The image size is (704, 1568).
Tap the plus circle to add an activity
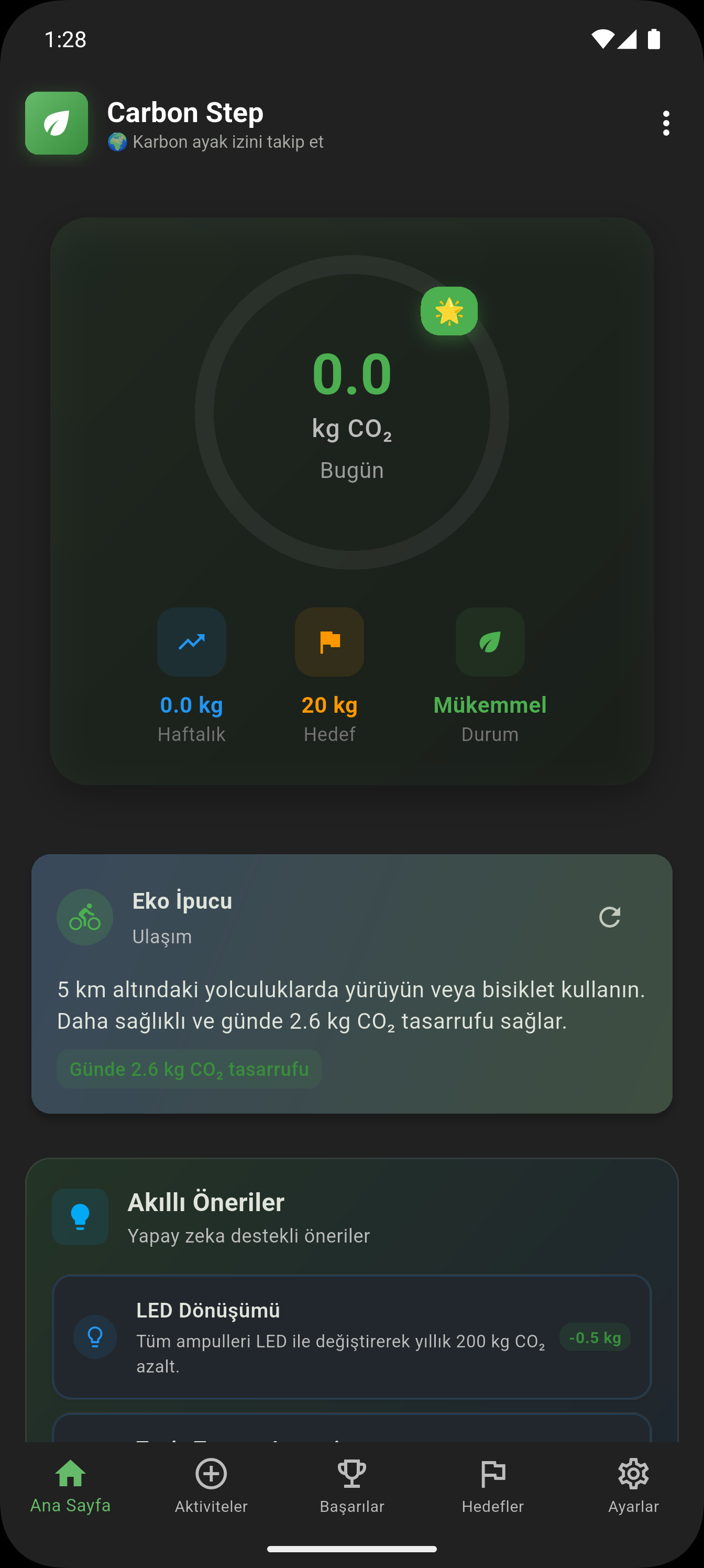click(211, 1486)
